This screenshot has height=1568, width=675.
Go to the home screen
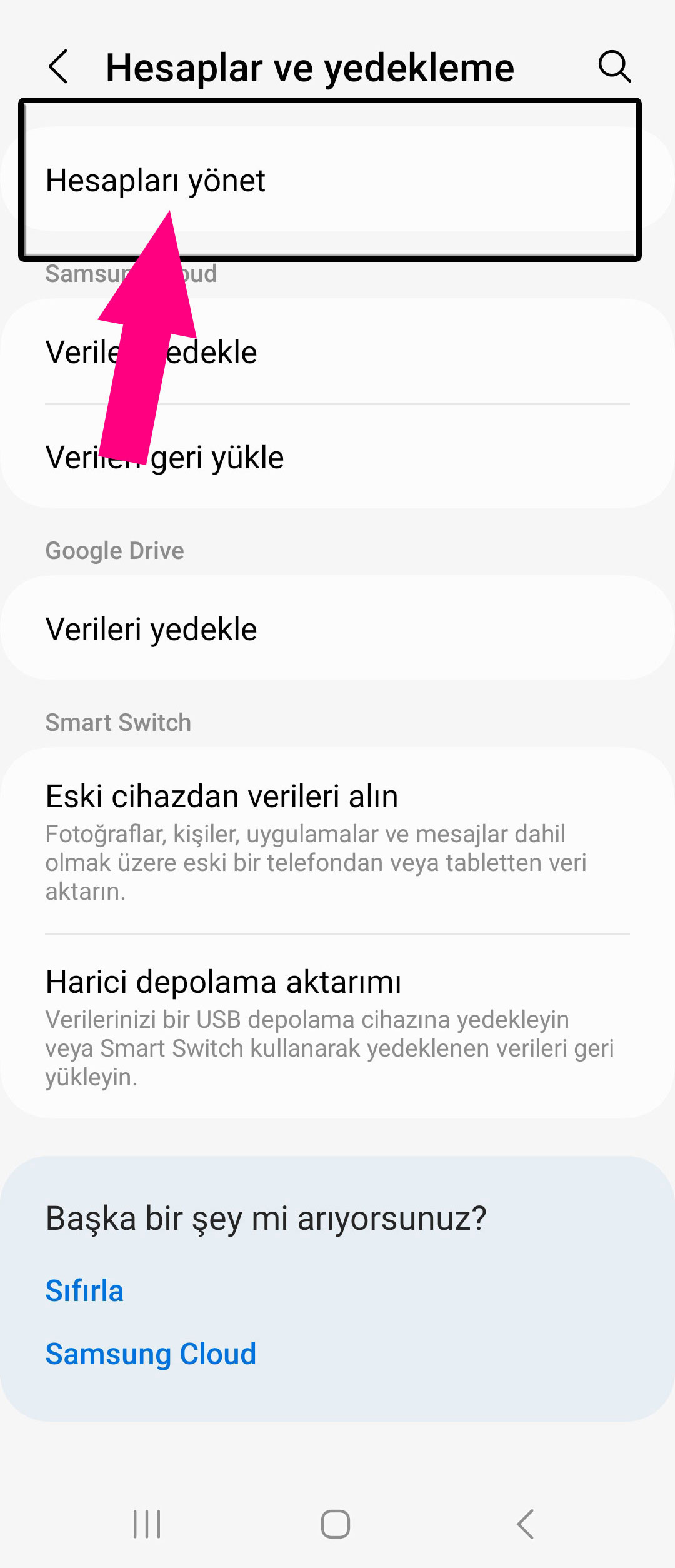pos(336,1524)
